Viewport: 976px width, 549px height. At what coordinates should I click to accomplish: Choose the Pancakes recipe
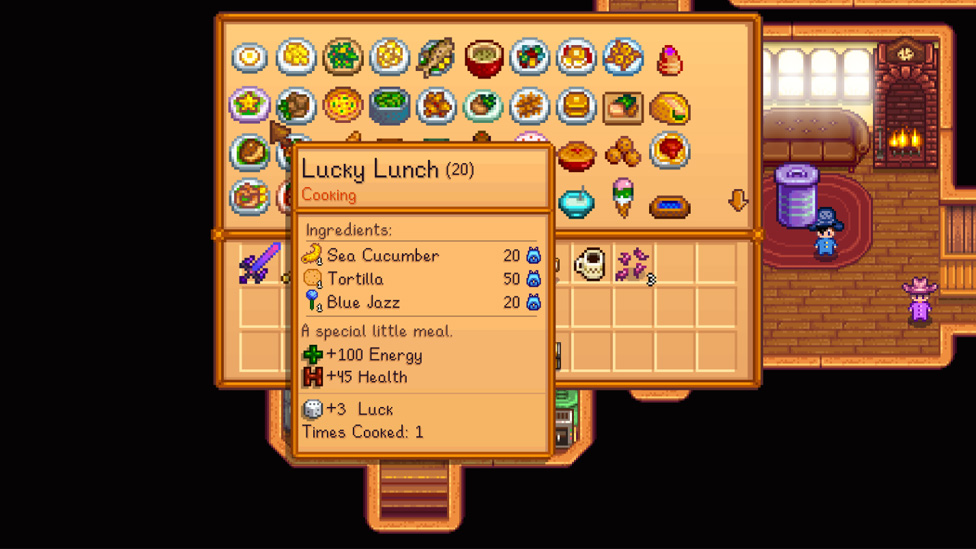[576, 104]
